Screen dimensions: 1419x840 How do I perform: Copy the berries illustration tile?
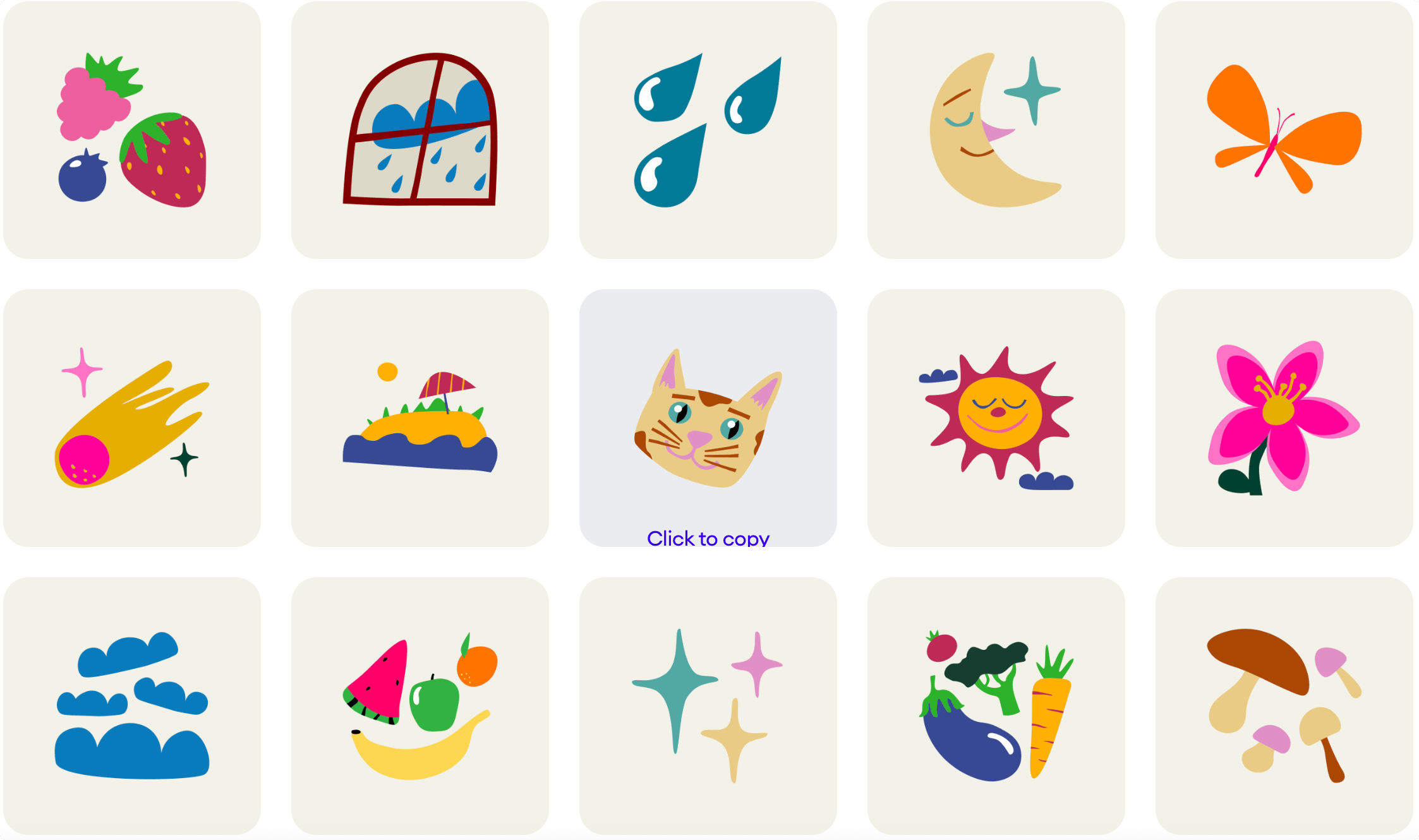point(132,130)
